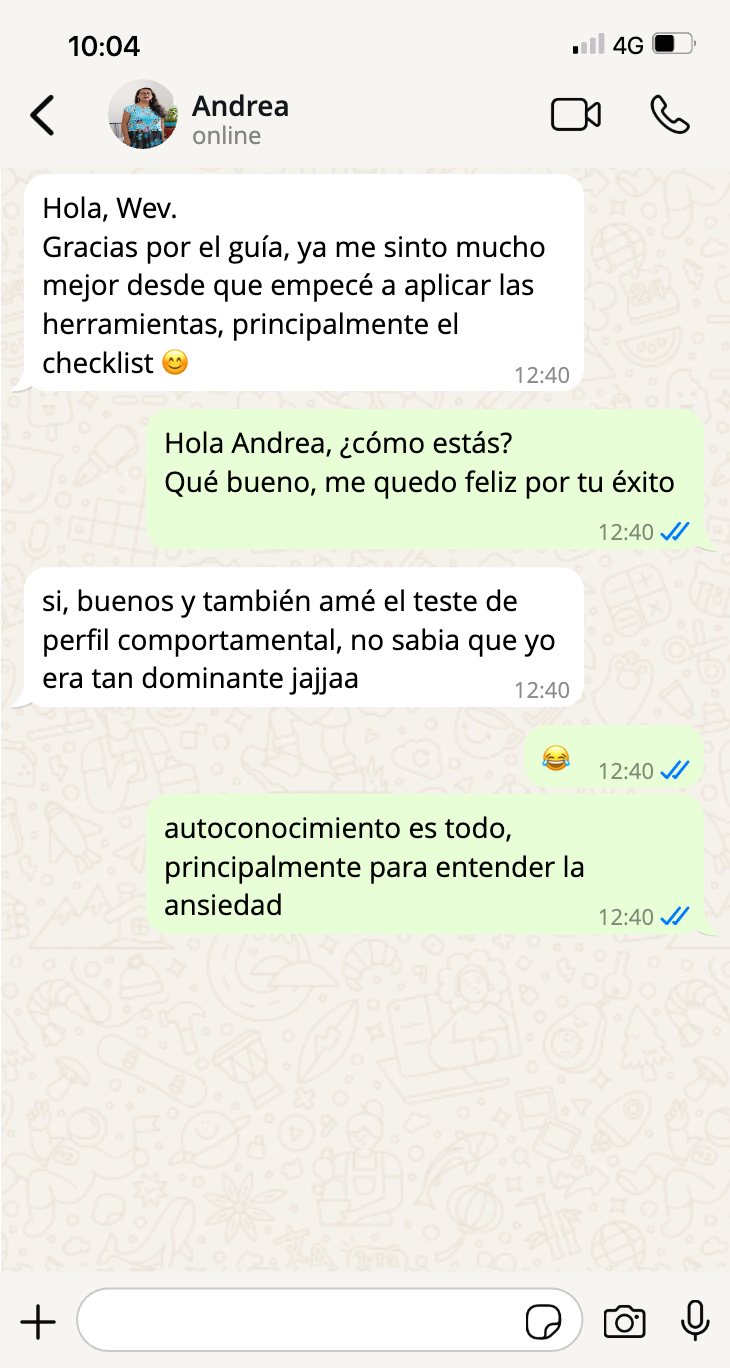730x1368 pixels.
Task: Tap the microphone to record a voice message
Action: (x=695, y=1322)
